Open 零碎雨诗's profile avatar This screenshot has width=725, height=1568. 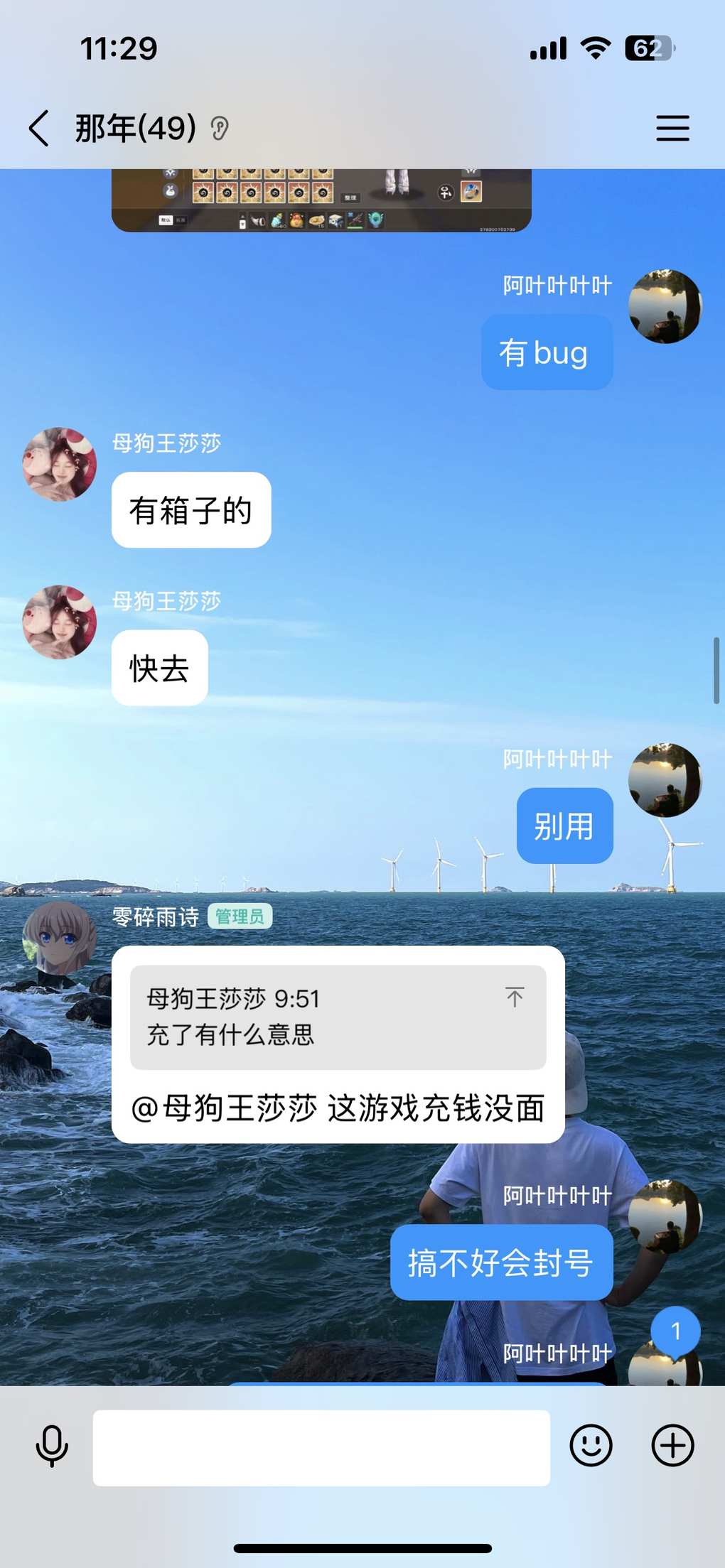(60, 937)
